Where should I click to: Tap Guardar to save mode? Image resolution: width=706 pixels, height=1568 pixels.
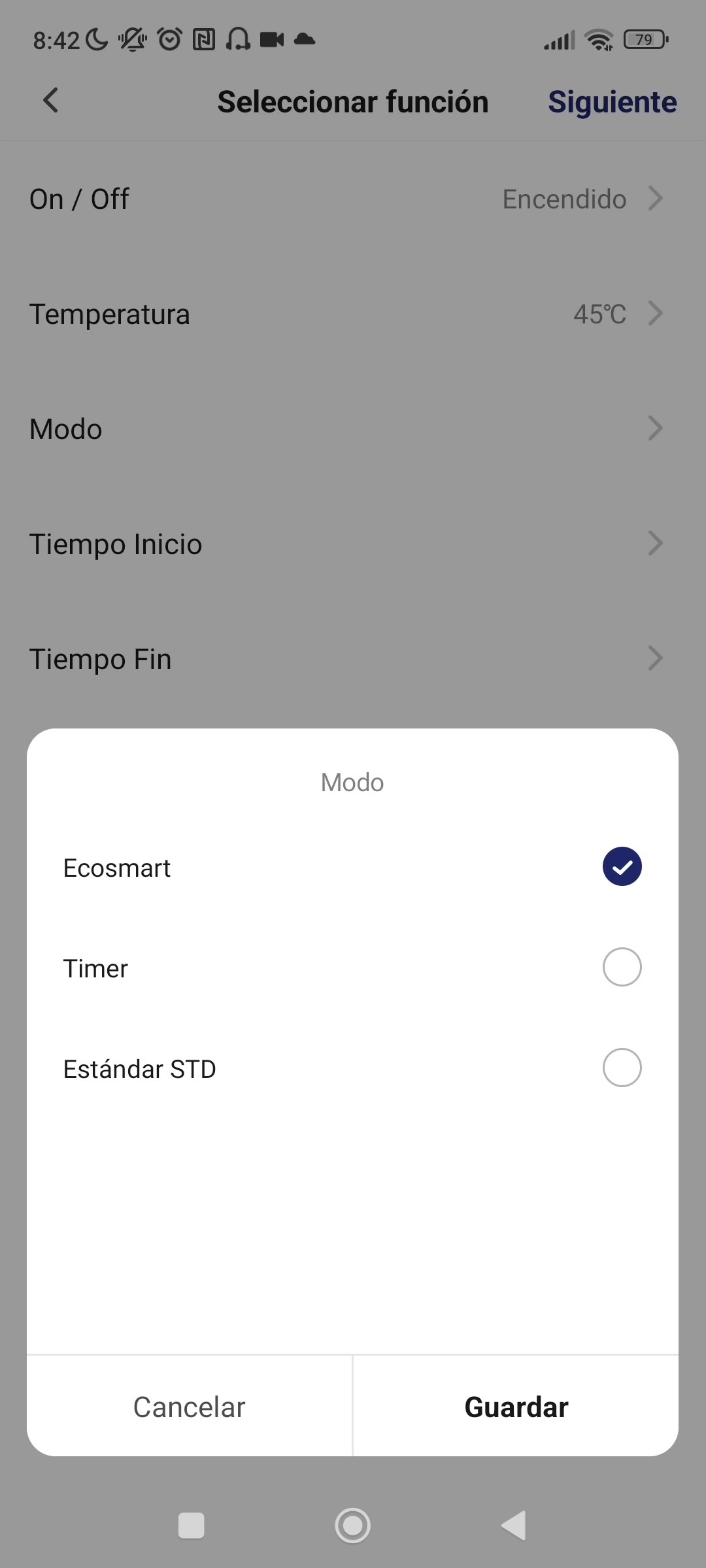(516, 1407)
